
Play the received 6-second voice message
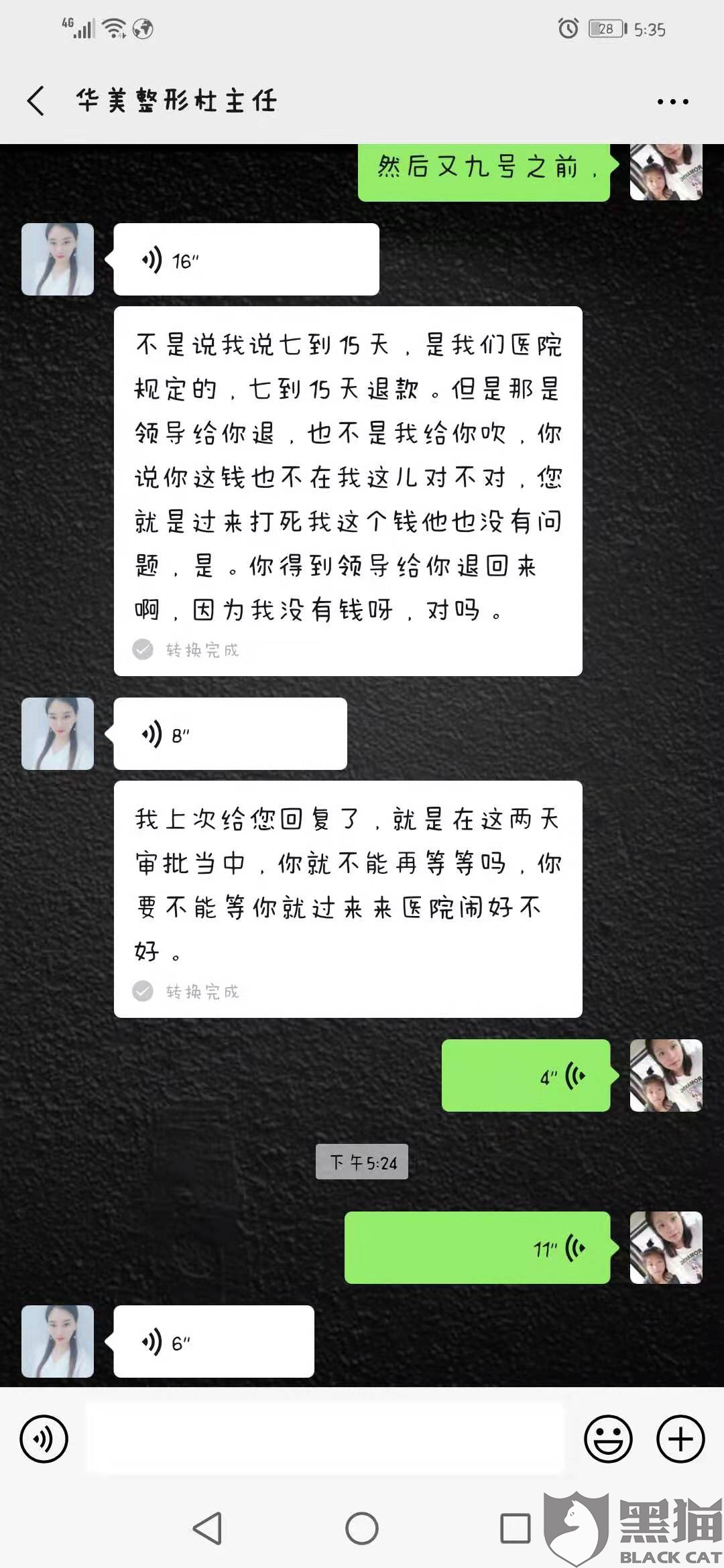point(214,1342)
